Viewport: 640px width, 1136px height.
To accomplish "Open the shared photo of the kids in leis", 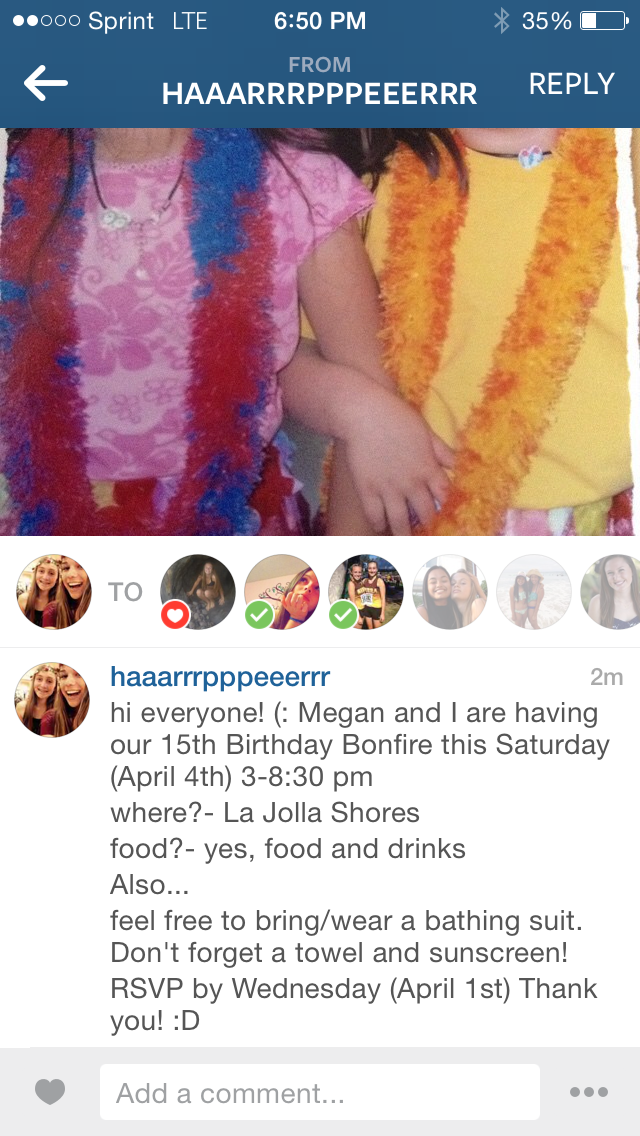I will point(320,332).
